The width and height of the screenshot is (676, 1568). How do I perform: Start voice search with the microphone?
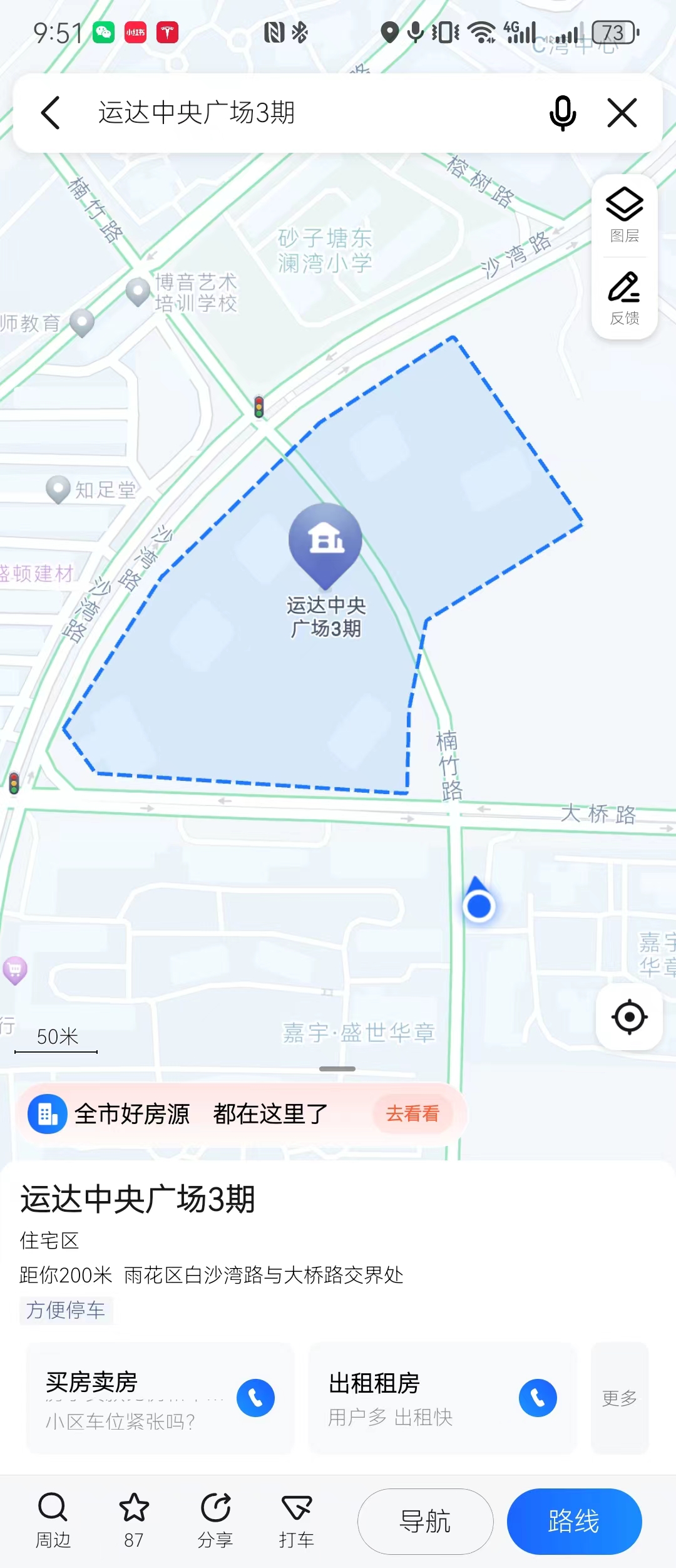tap(562, 113)
